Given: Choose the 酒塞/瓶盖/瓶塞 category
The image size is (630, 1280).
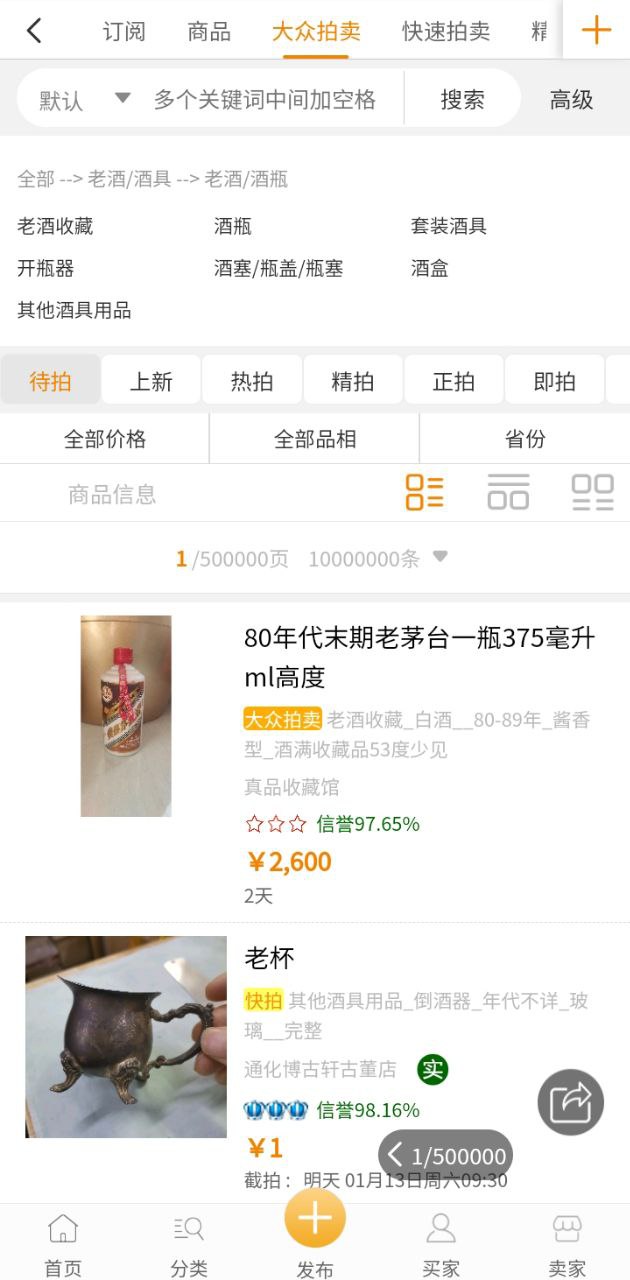Looking at the screenshot, I should coord(278,268).
